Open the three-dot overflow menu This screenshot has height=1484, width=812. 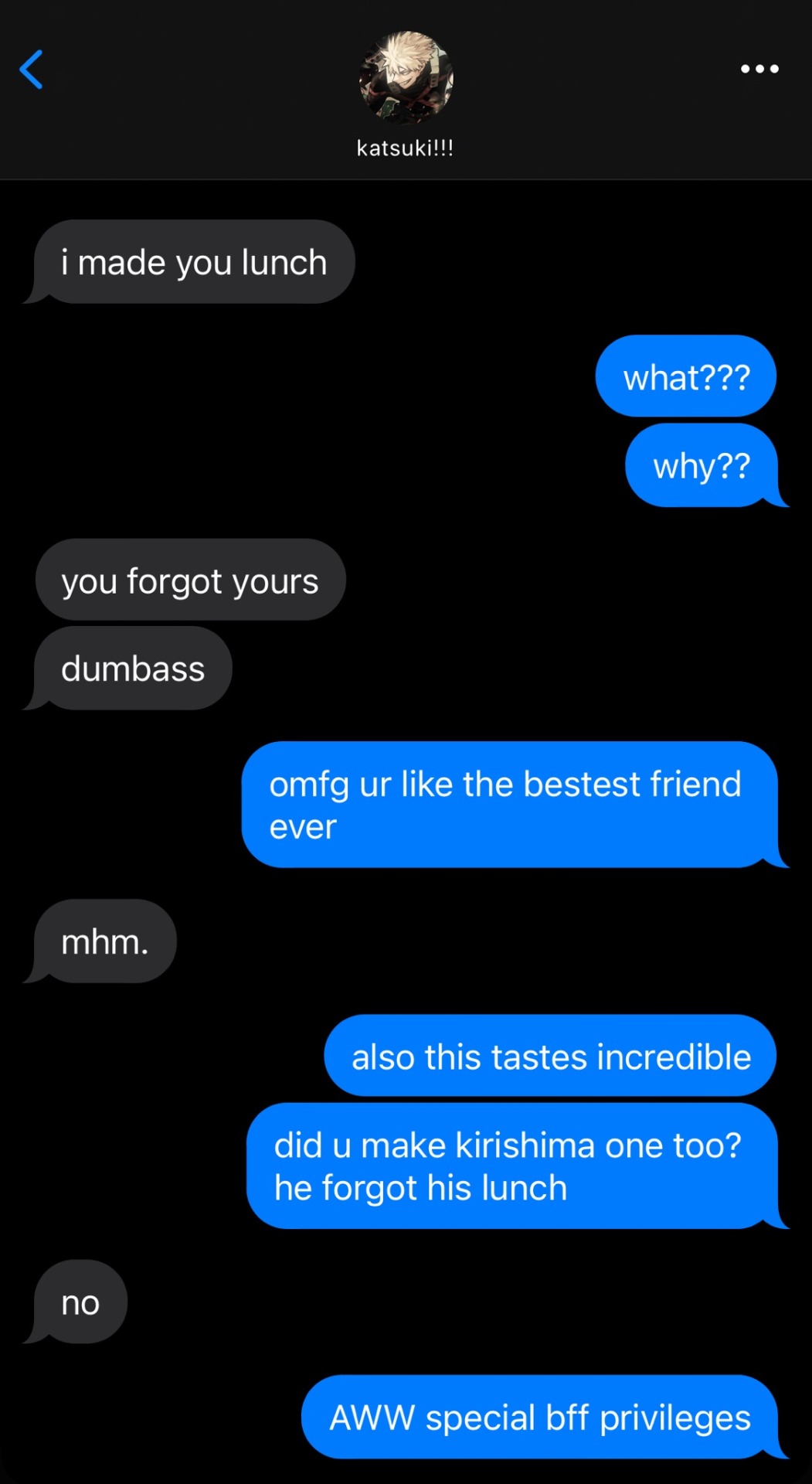pyautogui.click(x=759, y=69)
